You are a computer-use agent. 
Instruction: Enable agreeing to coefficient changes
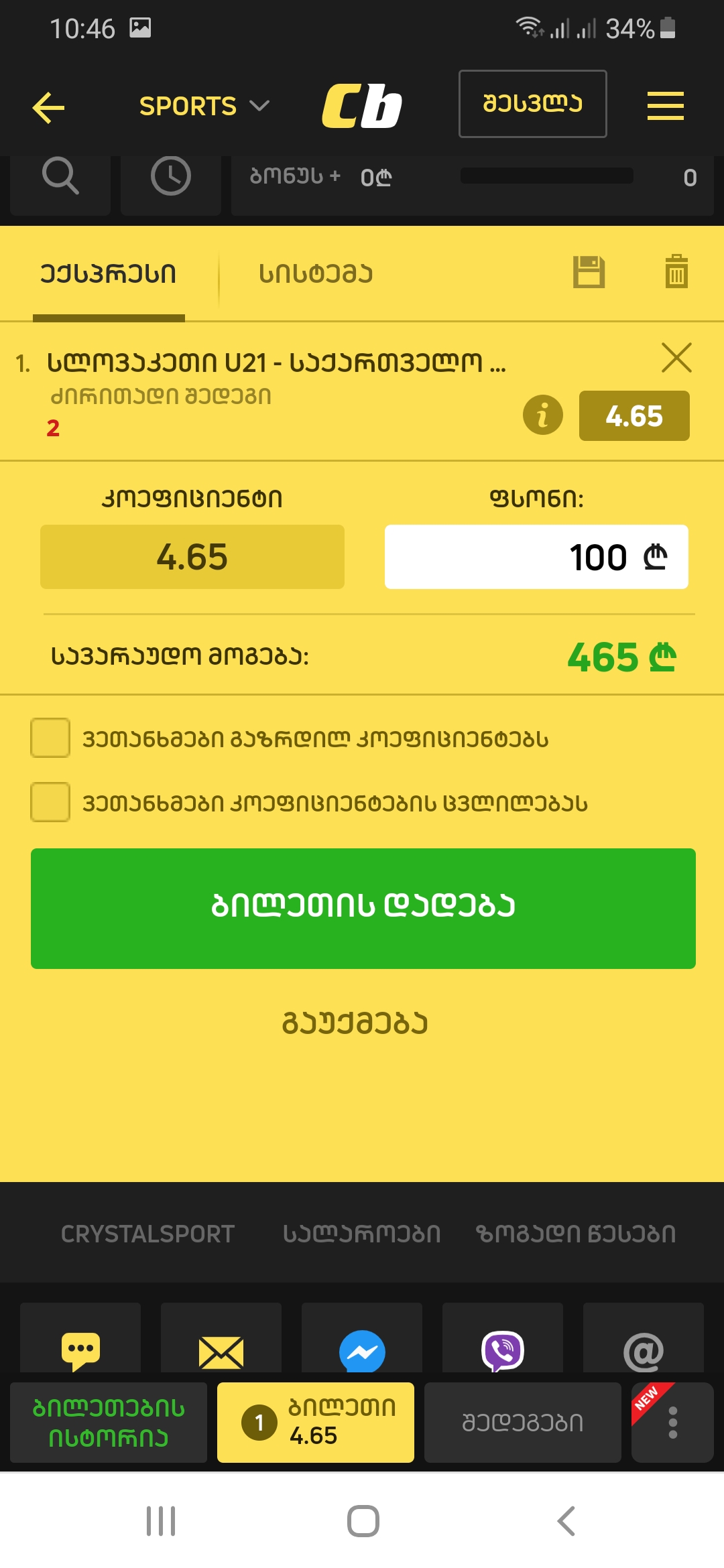[50, 803]
